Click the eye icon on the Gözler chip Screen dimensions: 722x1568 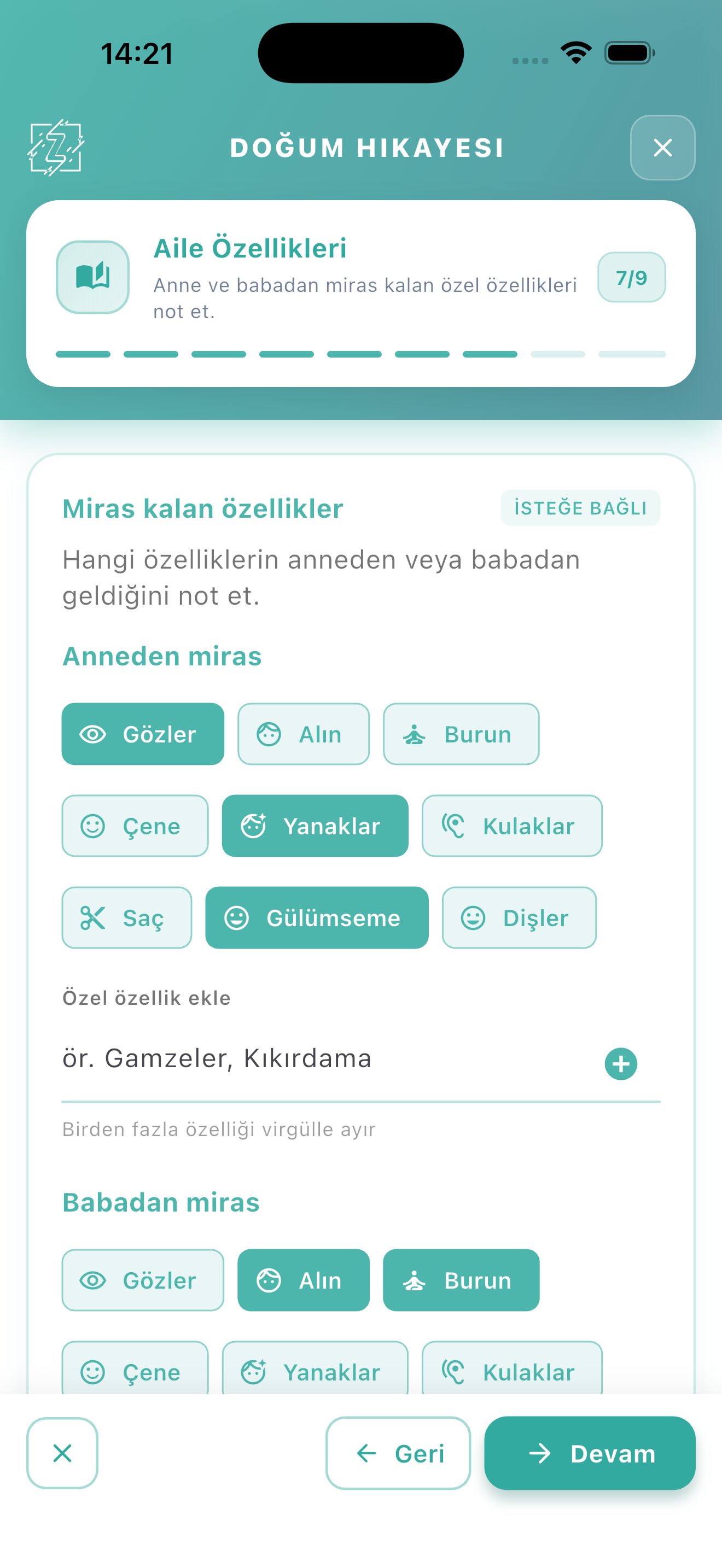click(x=92, y=734)
